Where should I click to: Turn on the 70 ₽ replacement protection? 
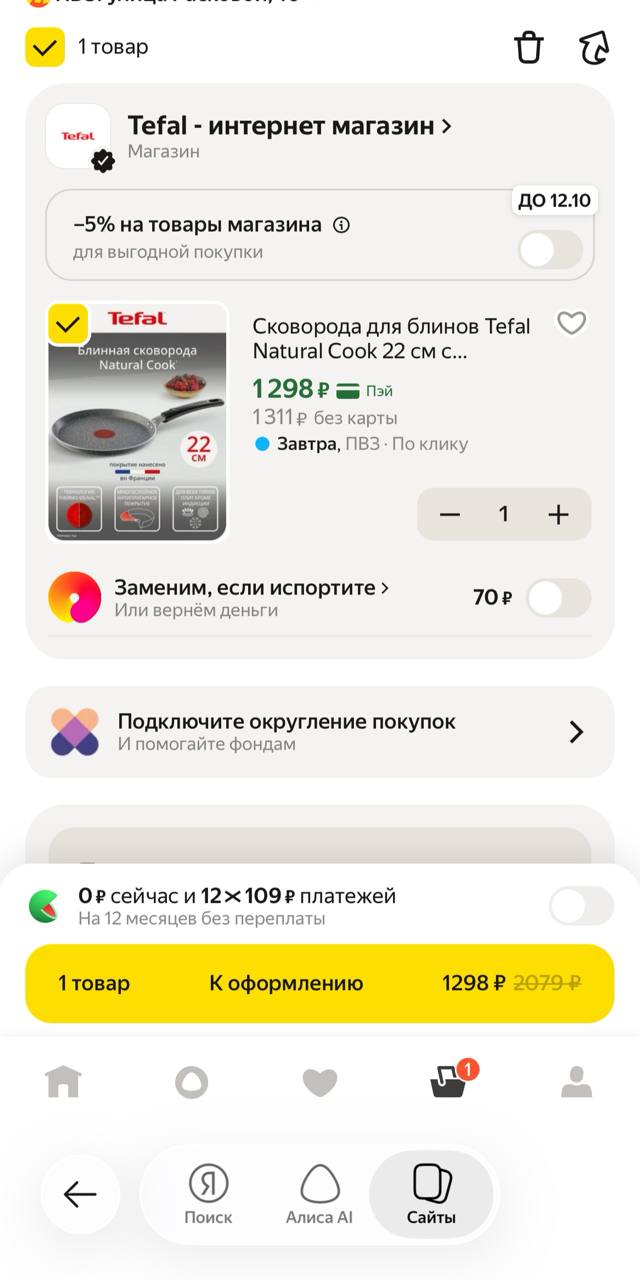(558, 598)
